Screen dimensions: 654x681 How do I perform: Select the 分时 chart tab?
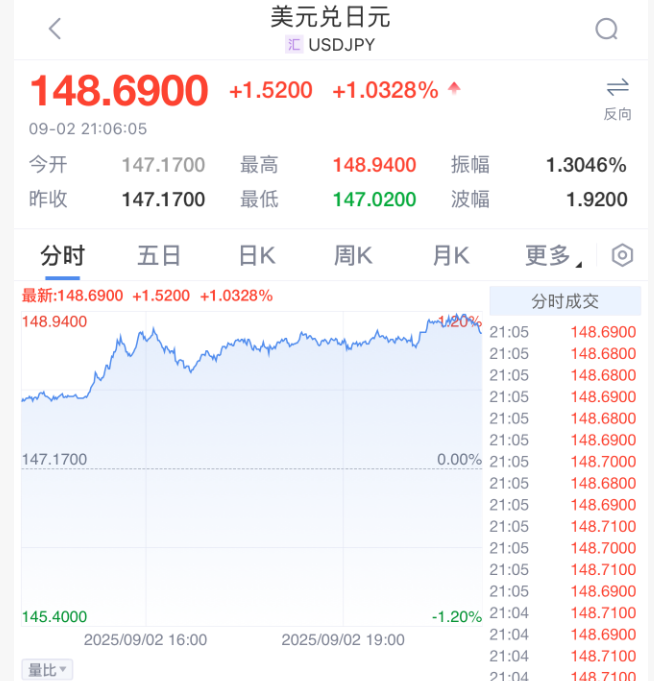tap(62, 256)
